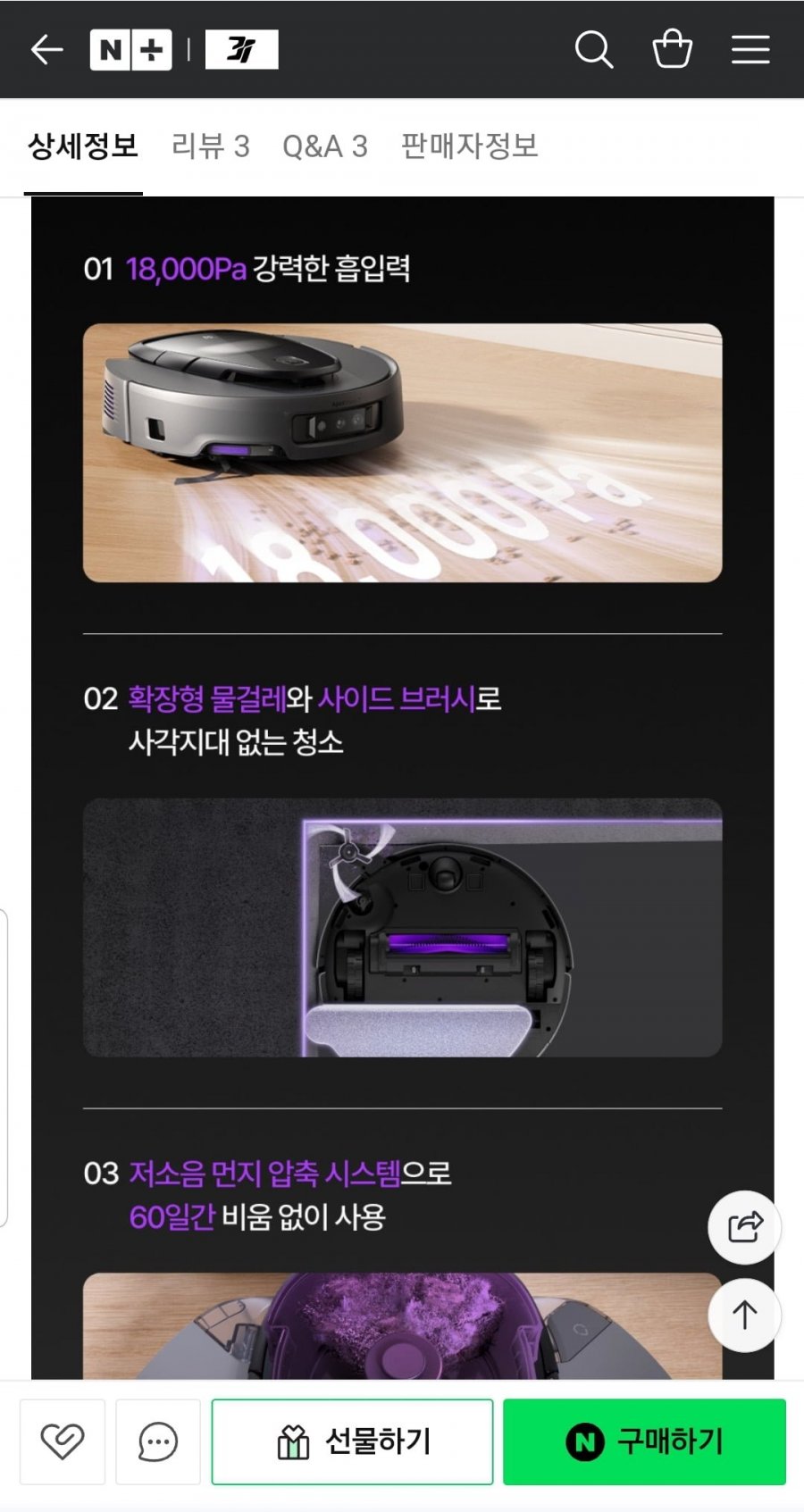804x1512 pixels.
Task: Switch to the 판매자정보 tab
Action: click(x=470, y=146)
